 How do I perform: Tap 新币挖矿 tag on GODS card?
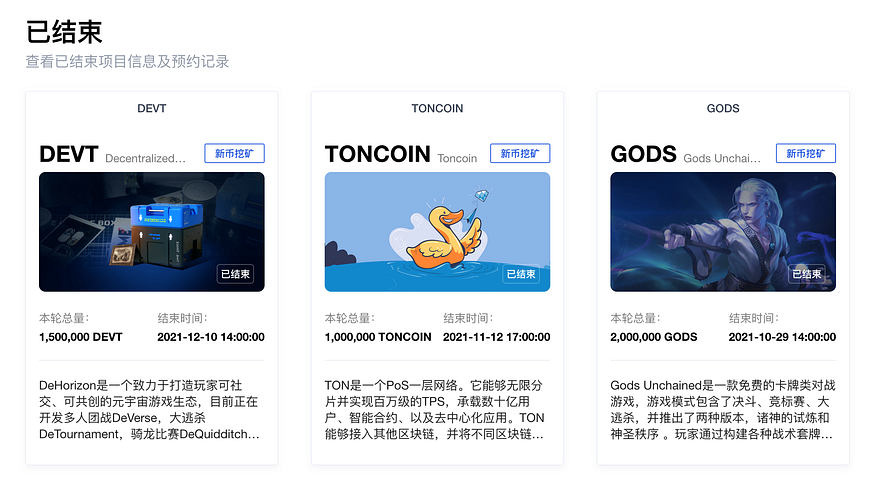point(806,154)
